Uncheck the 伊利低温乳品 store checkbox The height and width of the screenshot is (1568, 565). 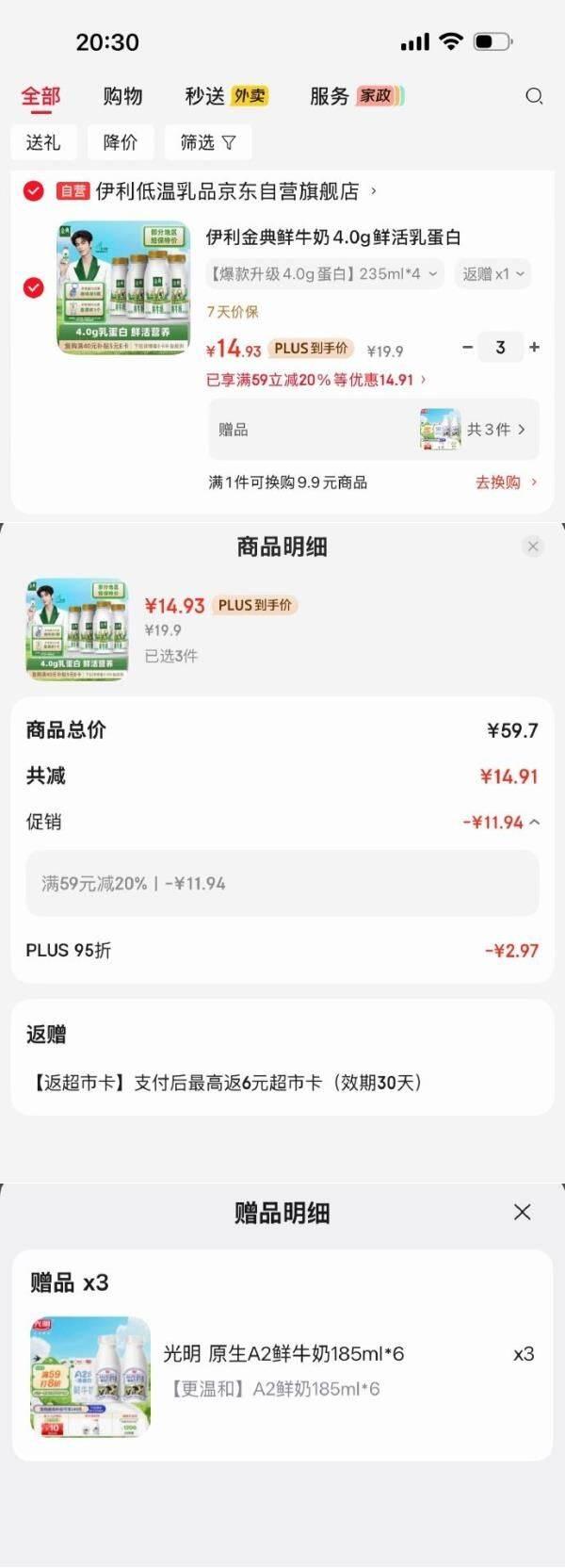[x=33, y=191]
